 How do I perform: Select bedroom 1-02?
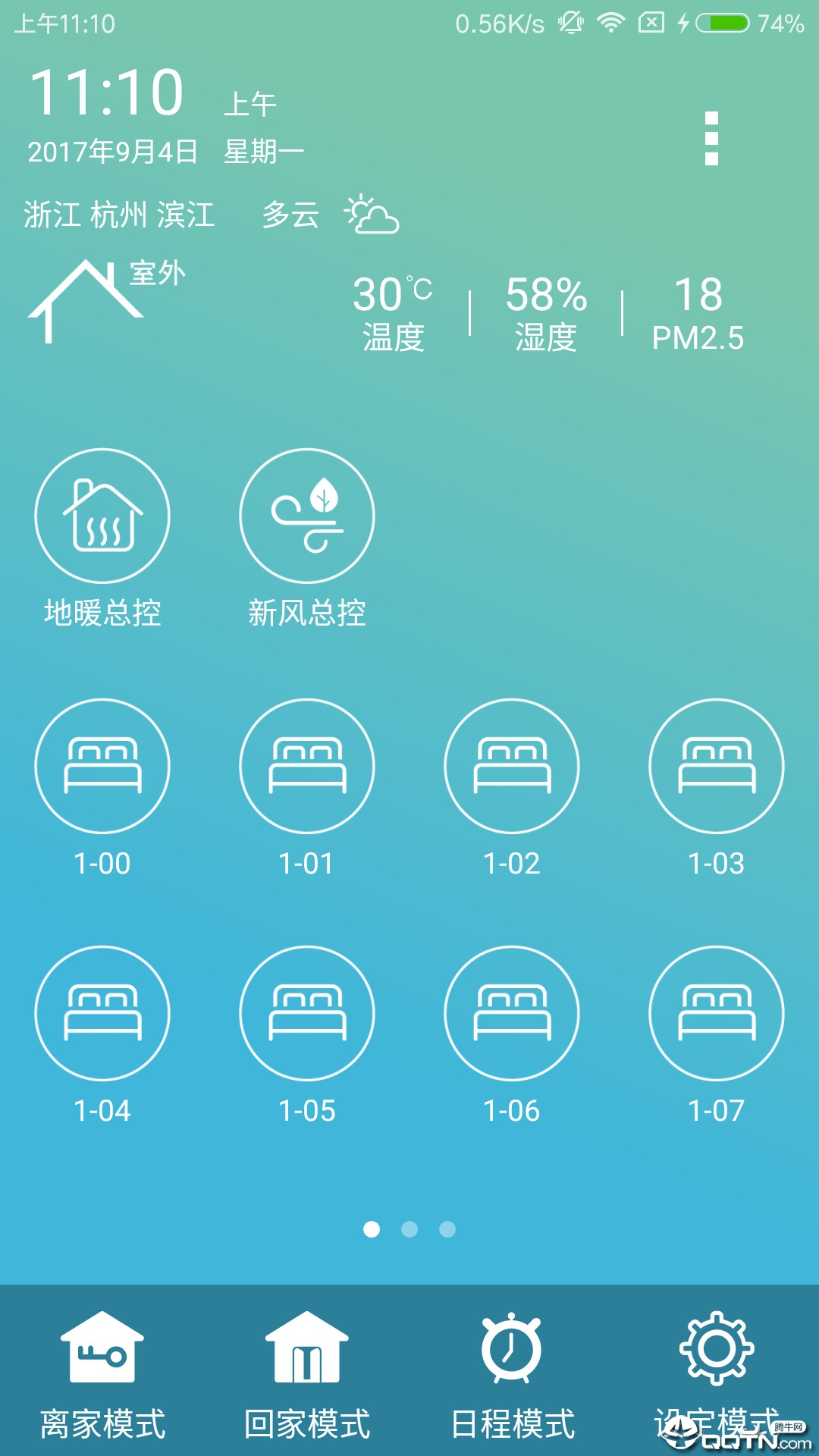[512, 766]
